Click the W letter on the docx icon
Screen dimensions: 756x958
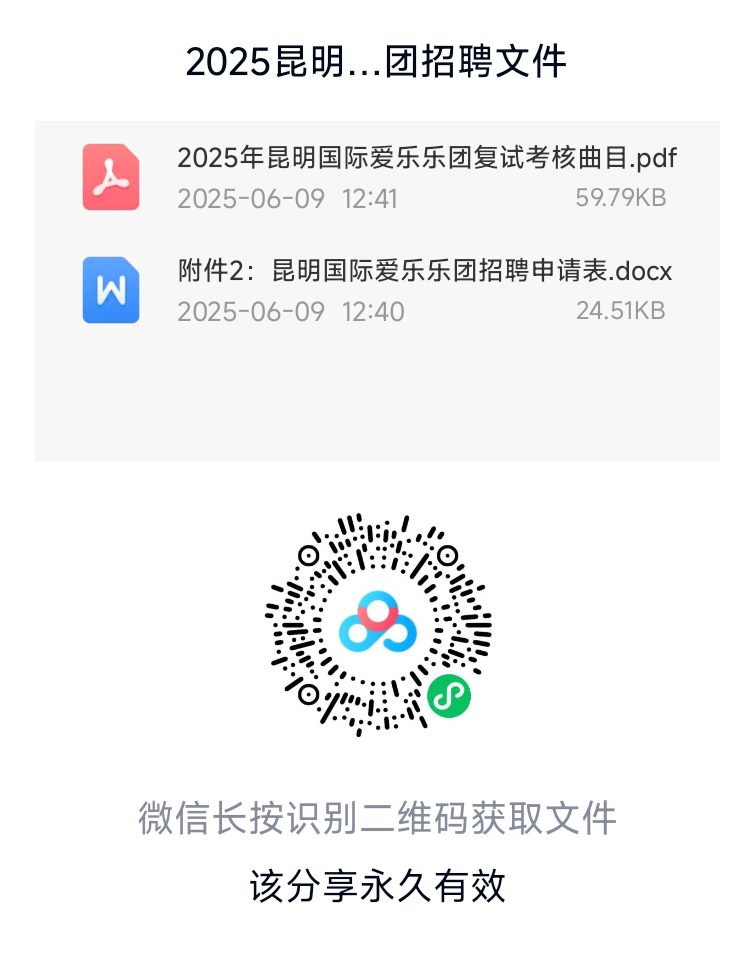pos(111,290)
